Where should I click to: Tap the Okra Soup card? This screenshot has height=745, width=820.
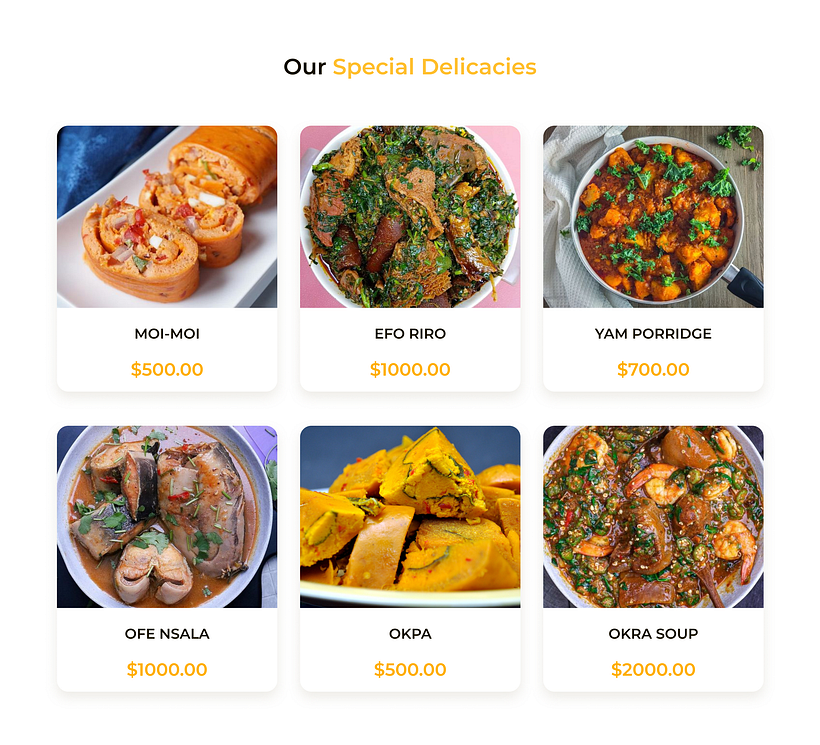pyautogui.click(x=653, y=558)
